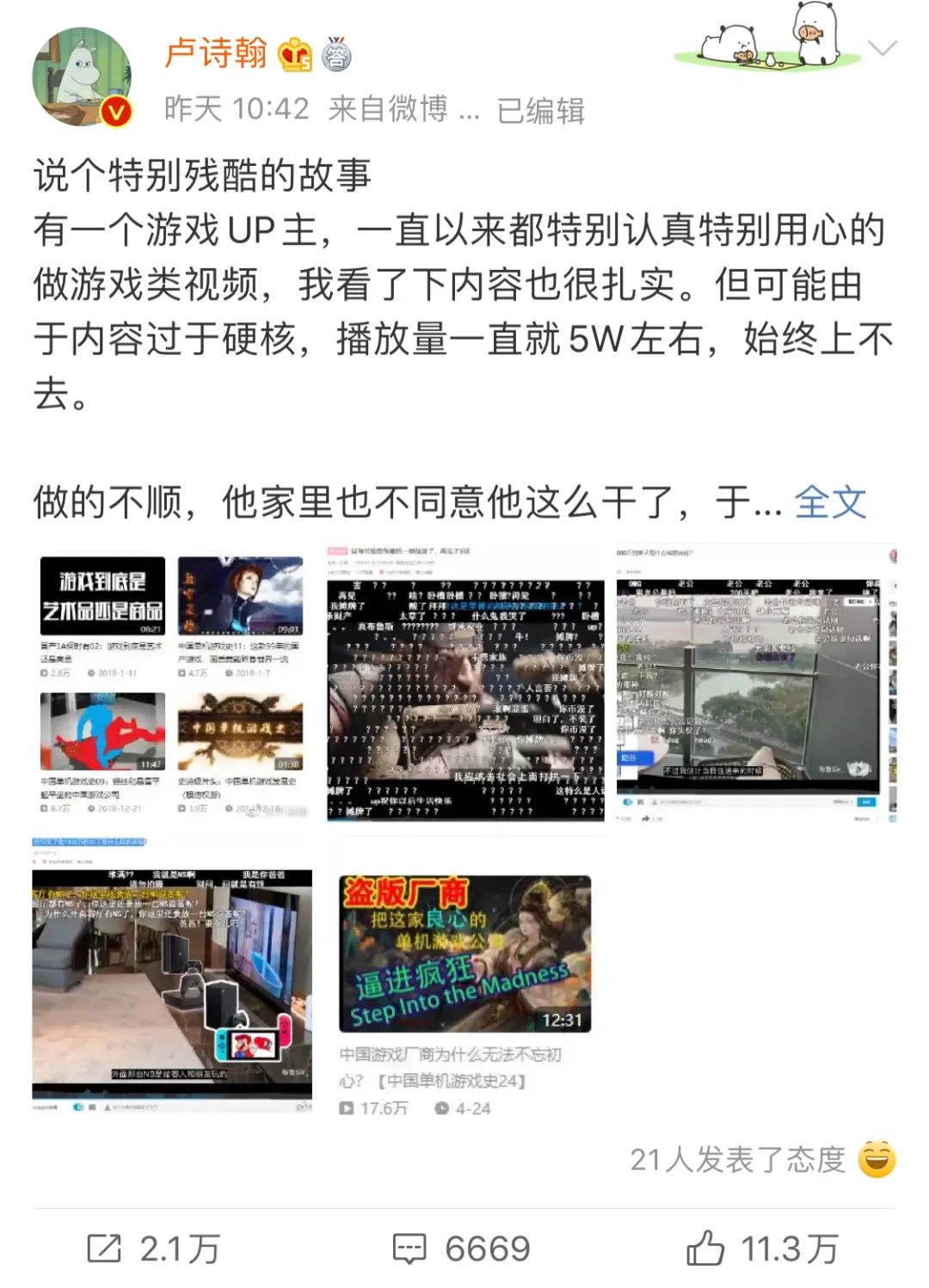Open 卢诗翰's profile avatar
929x1288 pixels.
point(82,77)
